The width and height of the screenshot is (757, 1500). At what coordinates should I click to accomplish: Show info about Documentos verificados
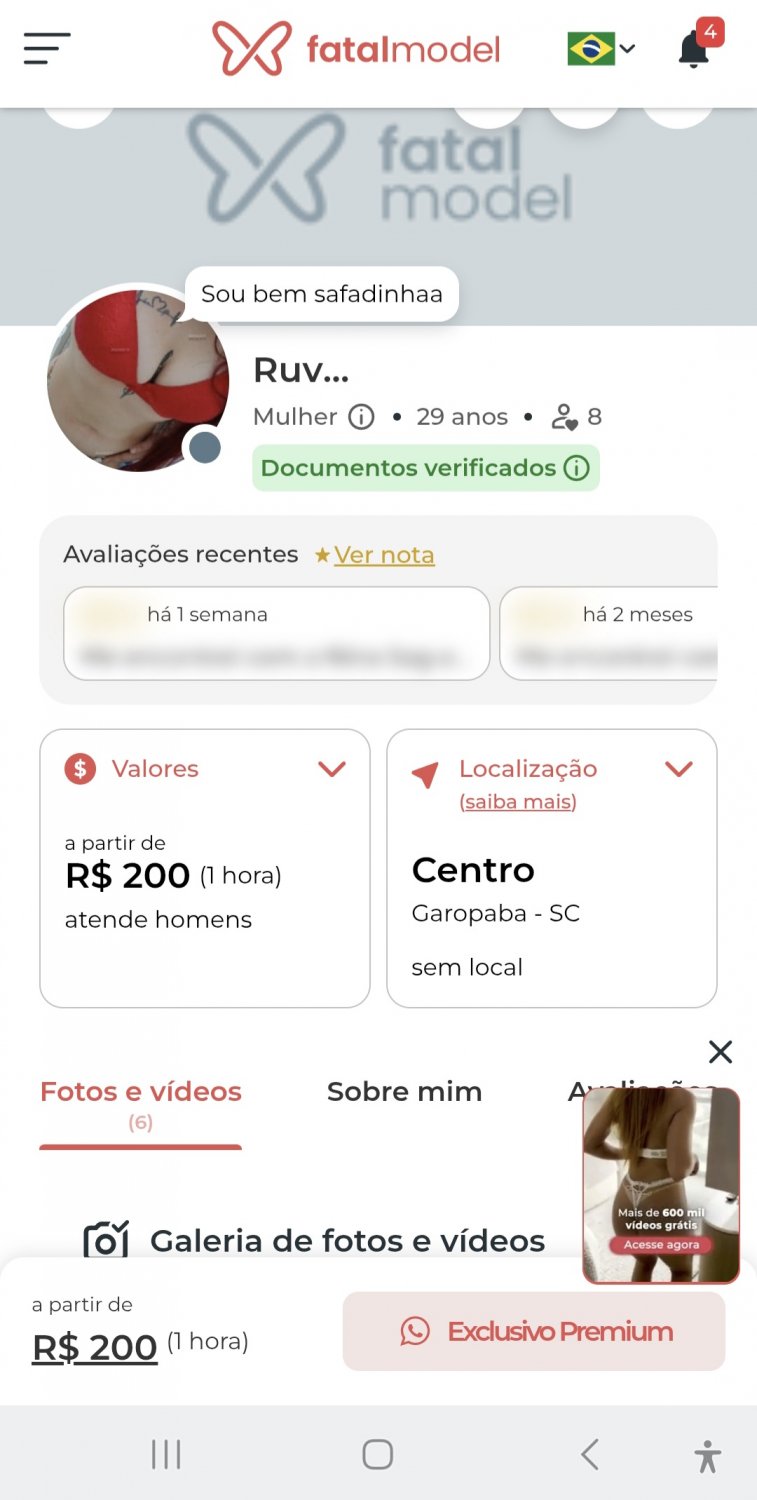(x=576, y=468)
